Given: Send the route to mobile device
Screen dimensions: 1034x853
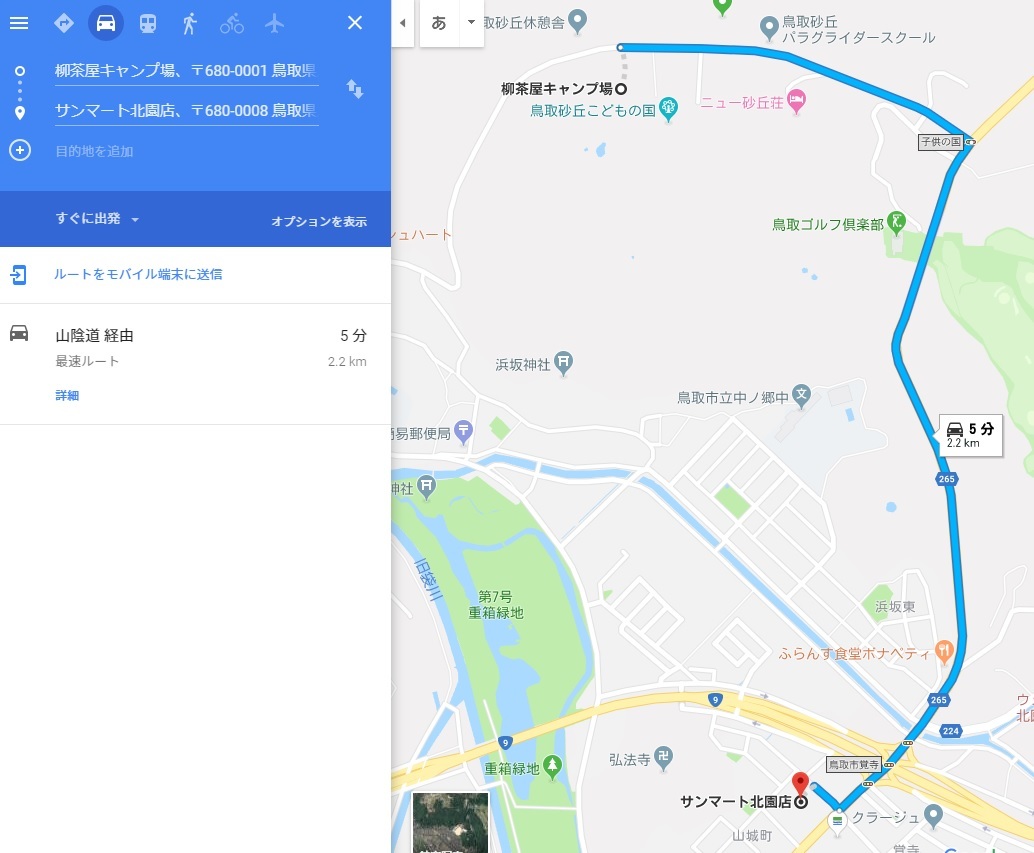Looking at the screenshot, I should point(138,274).
